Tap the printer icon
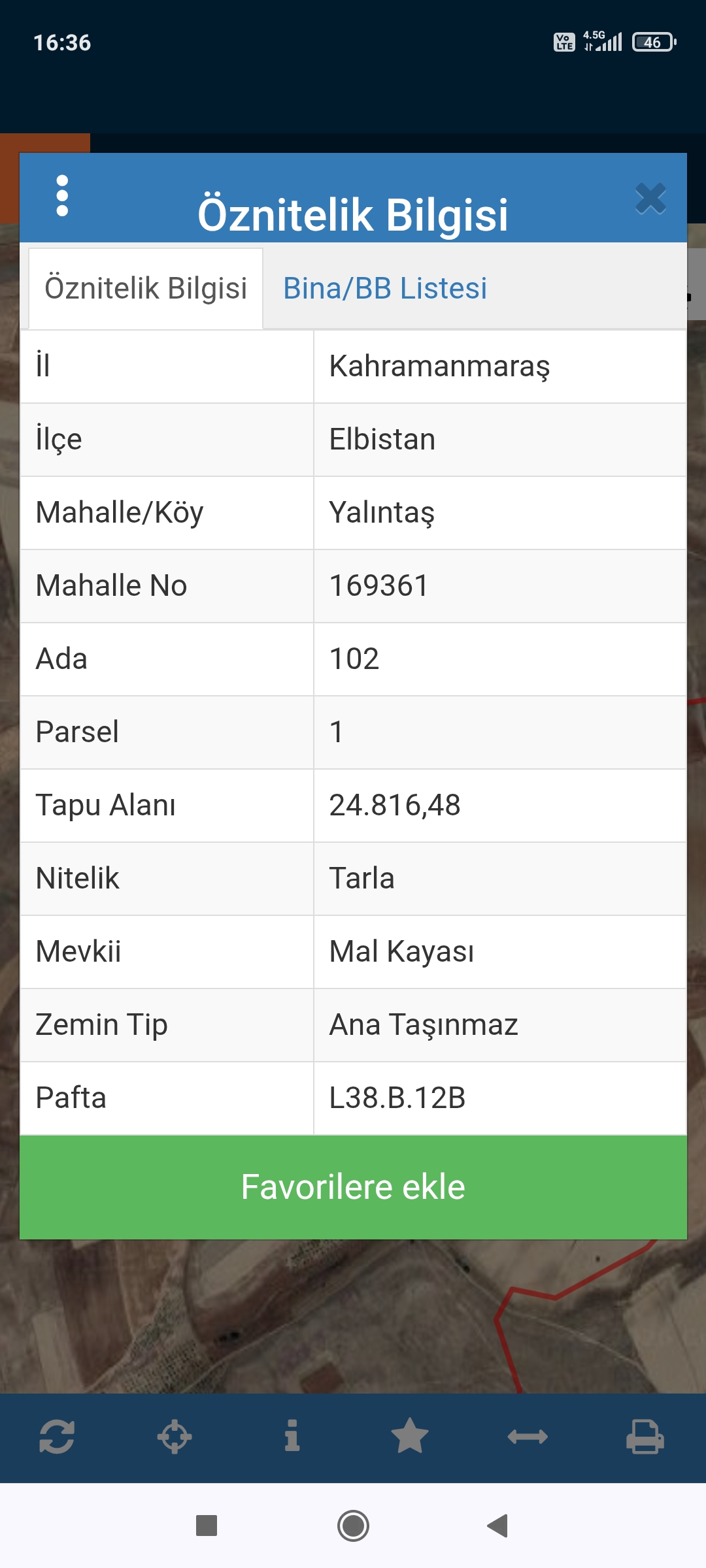The image size is (706, 1568). 645,1437
